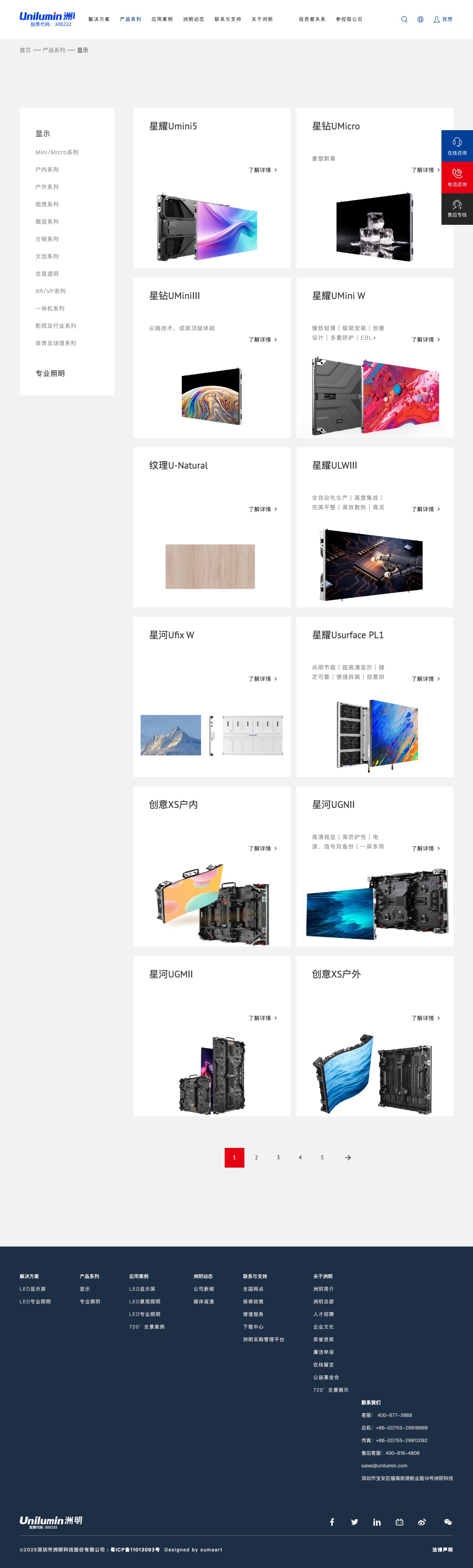Screen dimensions: 473x1568
Task: Open XR/VP系列 category
Action: 50,291
